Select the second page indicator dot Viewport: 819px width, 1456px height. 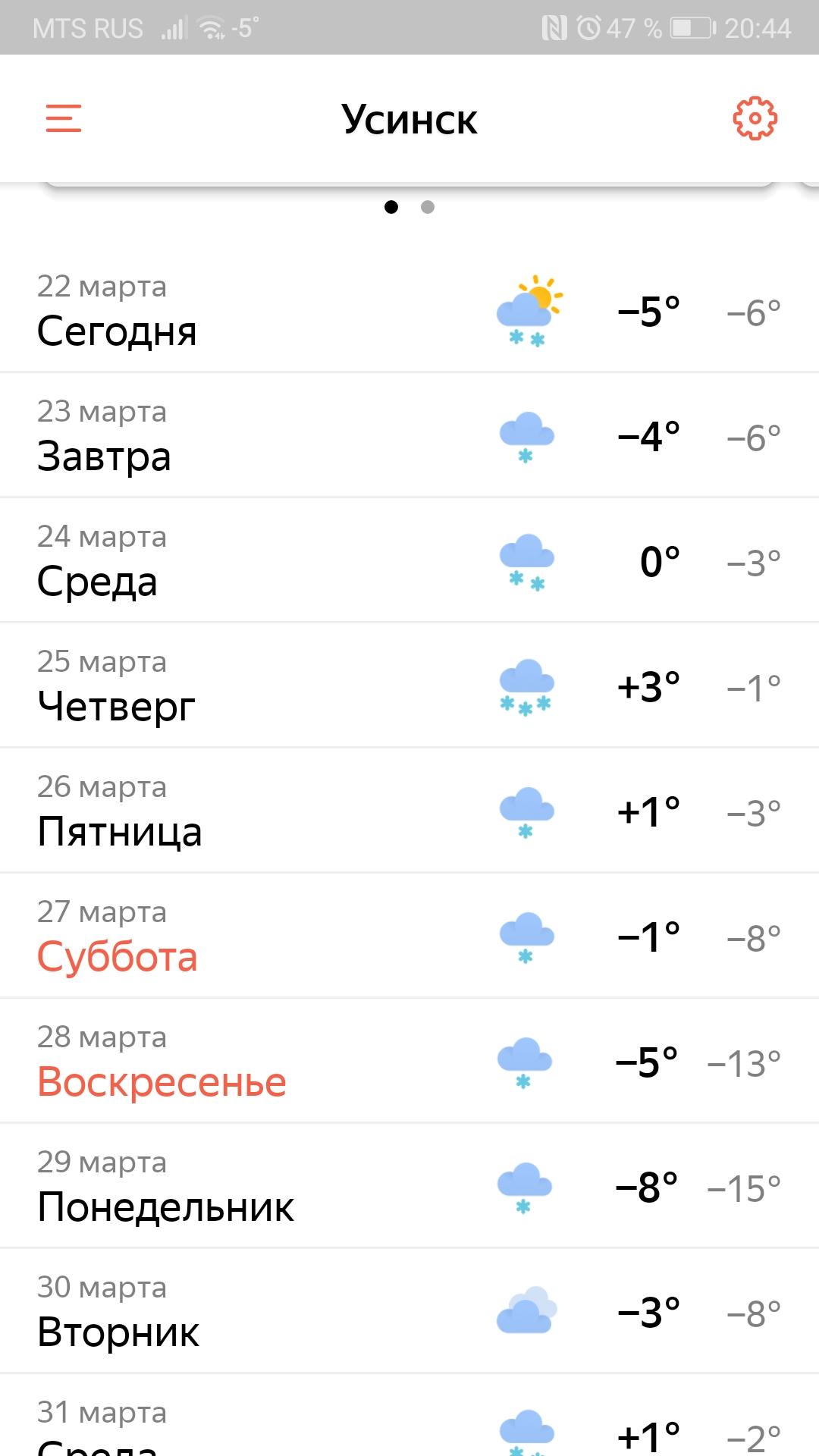(428, 207)
